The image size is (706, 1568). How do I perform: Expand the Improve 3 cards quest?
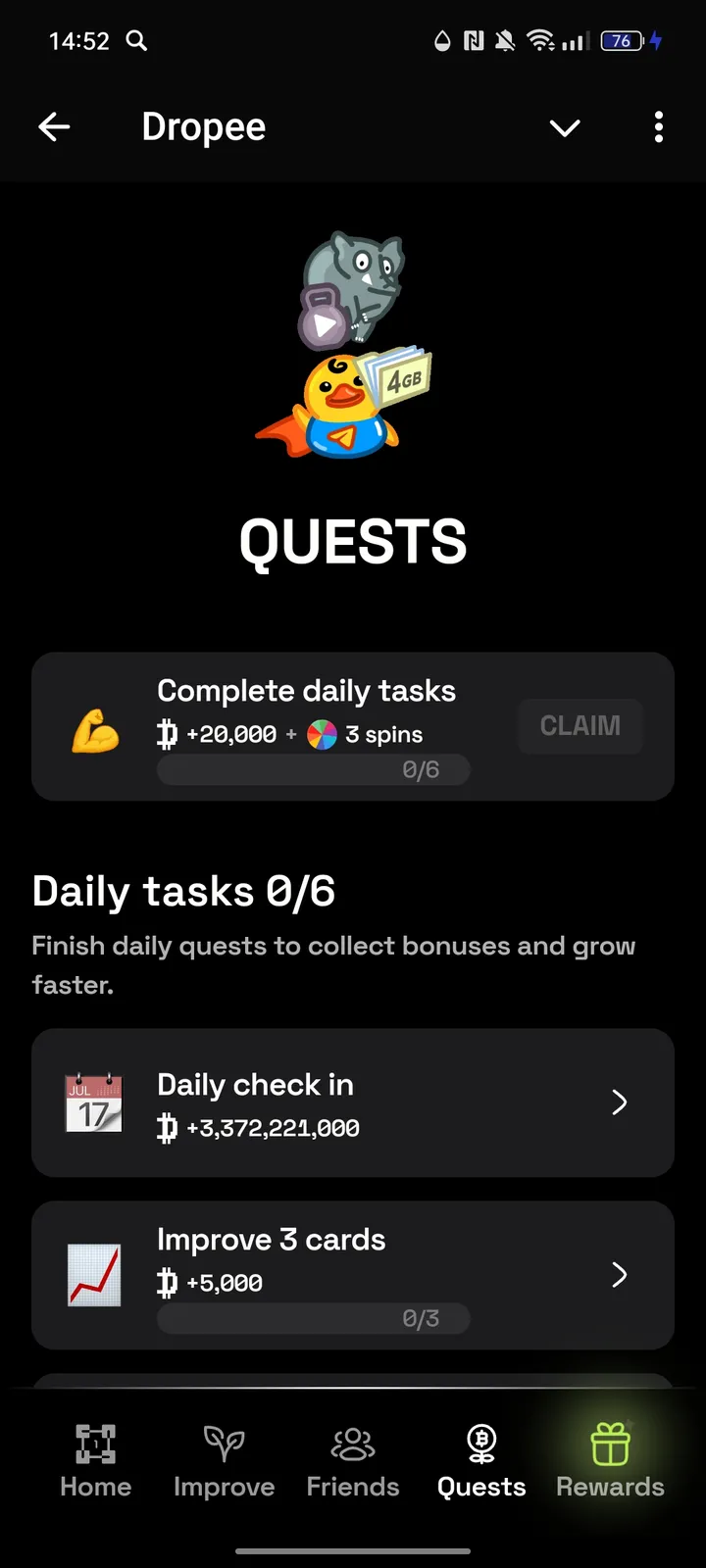coord(620,1275)
